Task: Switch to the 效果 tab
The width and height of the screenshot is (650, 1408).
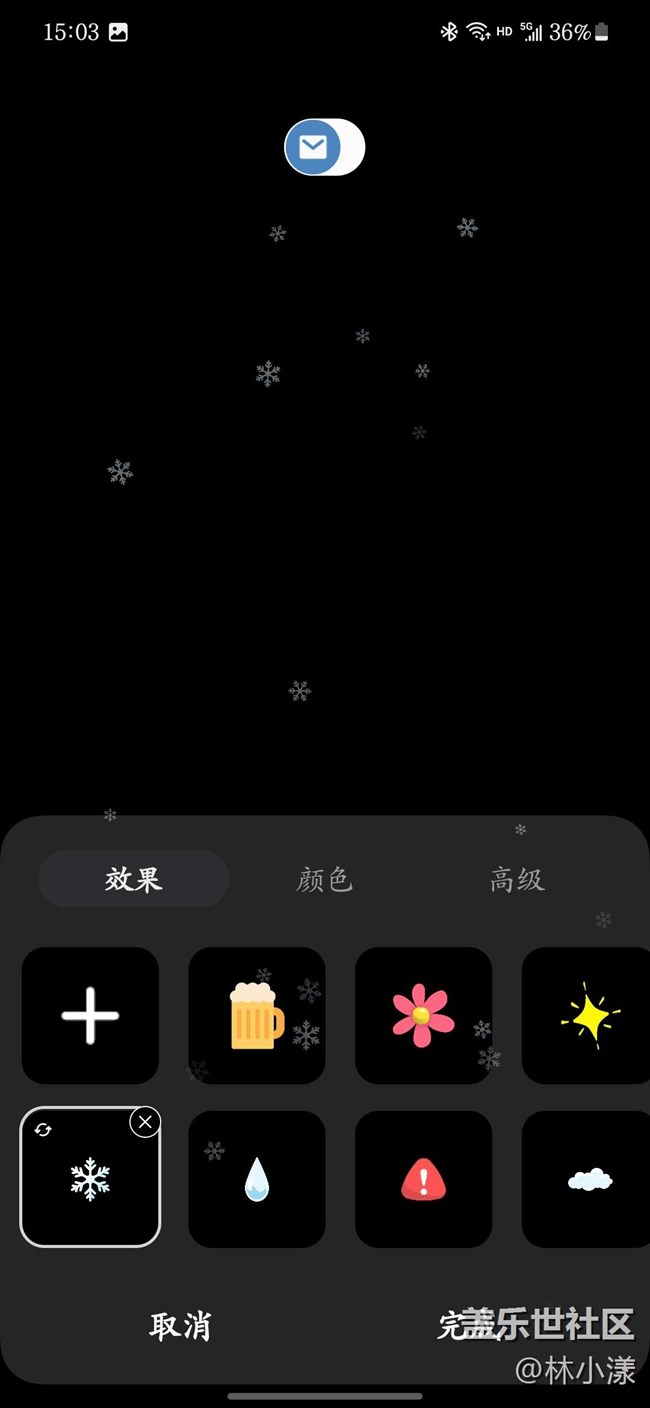Action: coord(133,879)
